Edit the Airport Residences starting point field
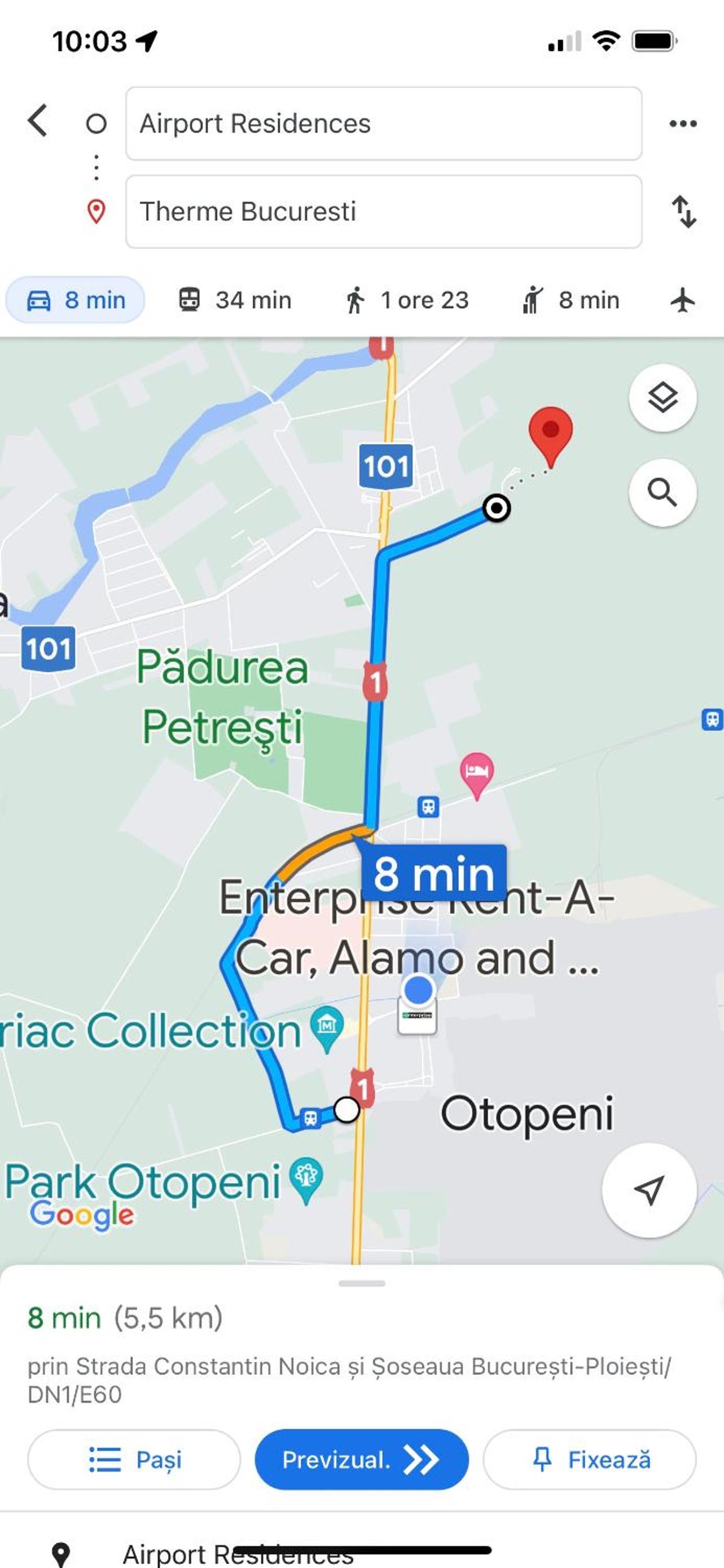This screenshot has width=724, height=1568. tap(384, 124)
